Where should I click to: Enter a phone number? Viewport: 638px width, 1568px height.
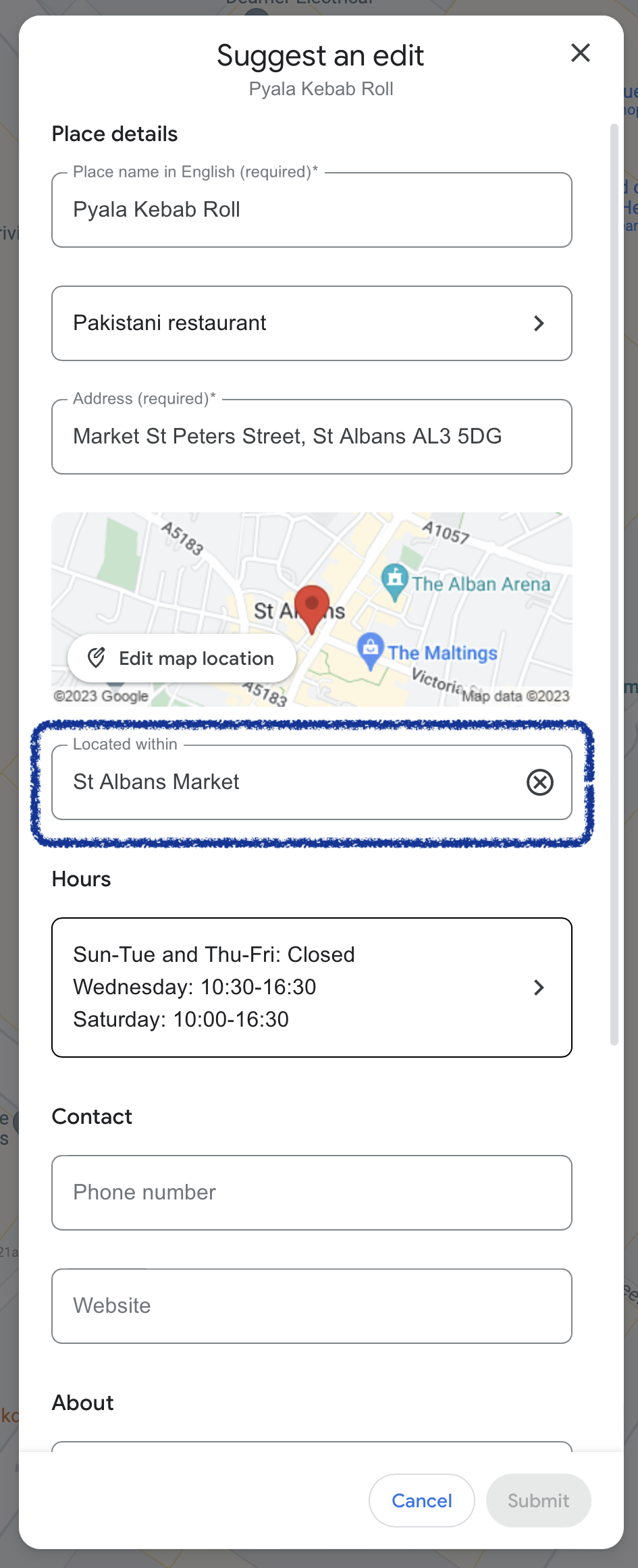311,1193
